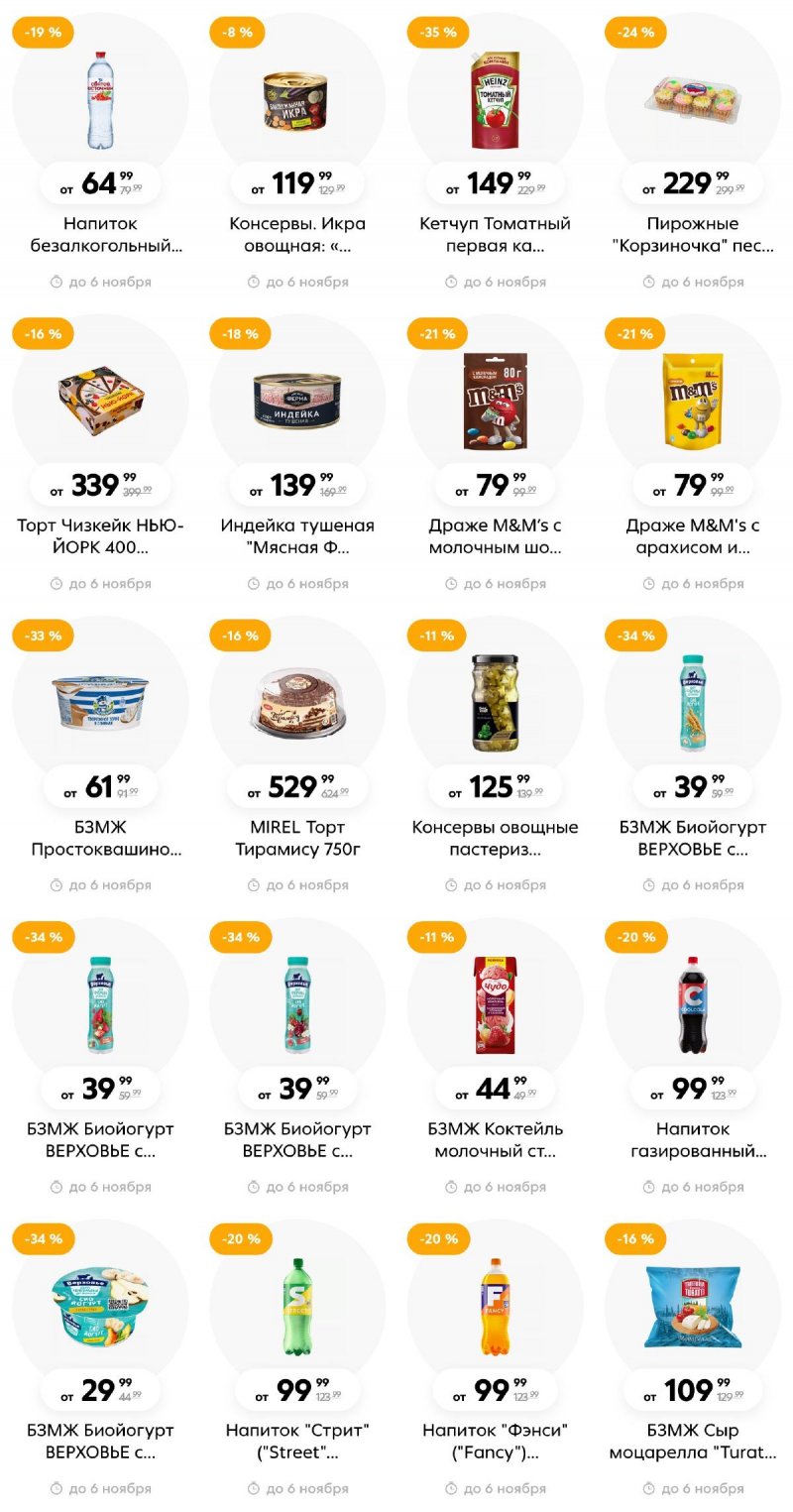This screenshot has width=793, height=1512.
Task: Open Драже M&M's с арахисом card
Action: click(x=692, y=402)
